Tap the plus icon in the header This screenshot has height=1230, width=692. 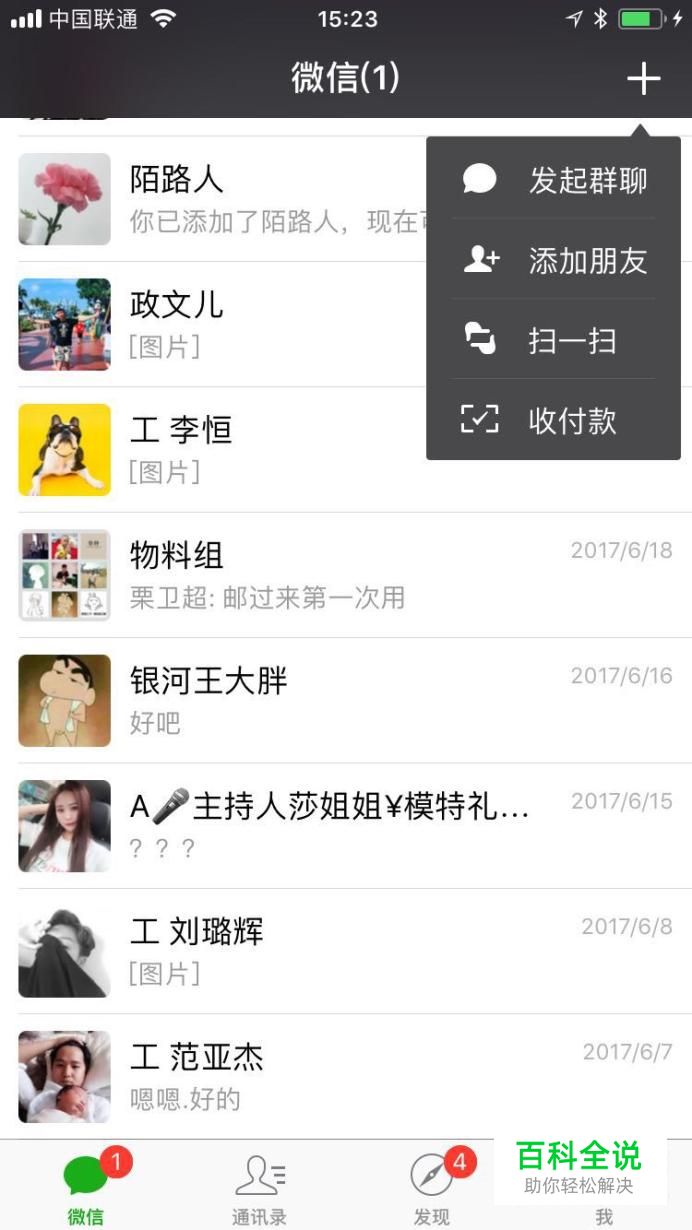coord(643,78)
